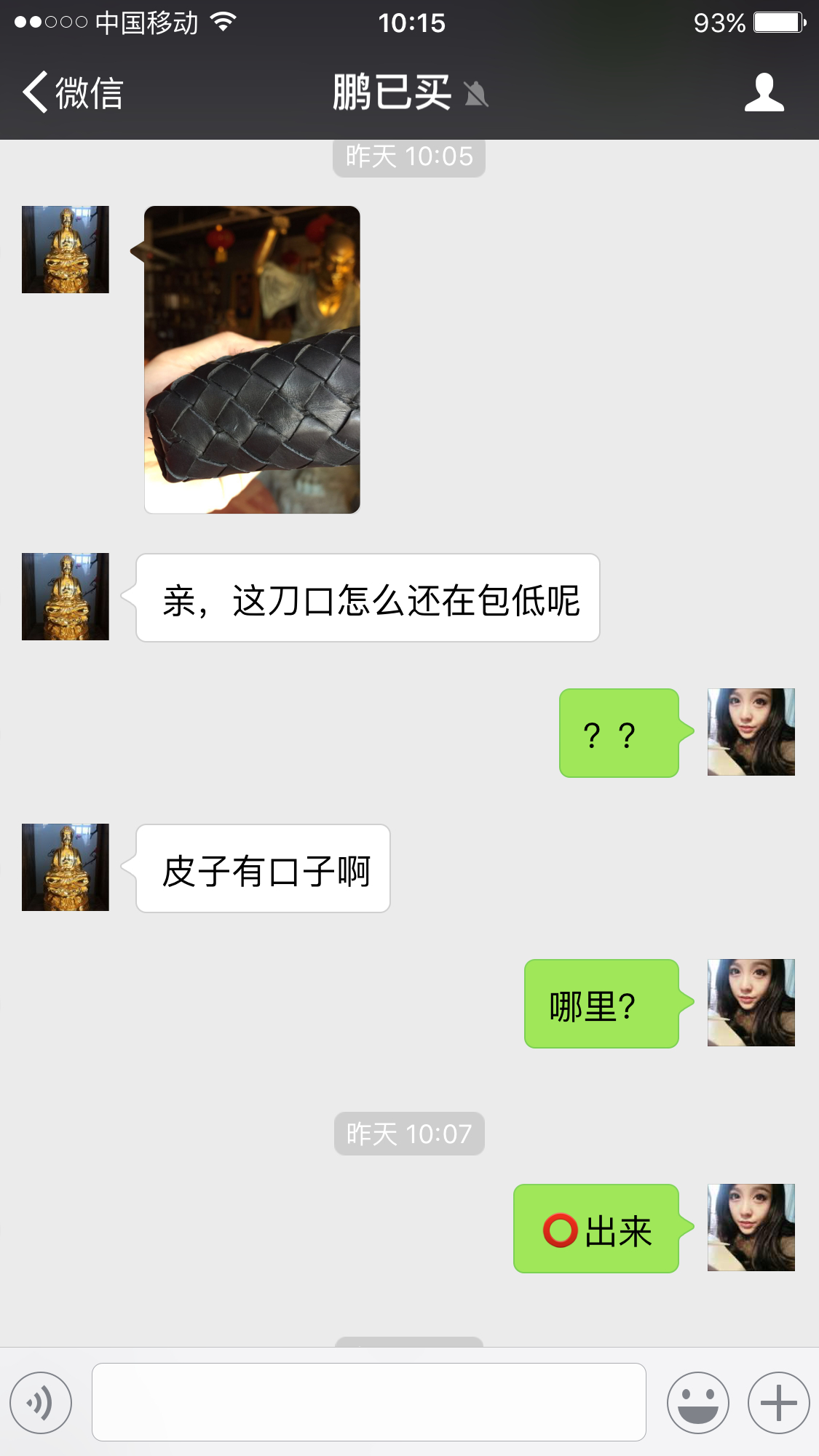Tap the message text field
Screen dimensions: 819x1456
point(368,1402)
